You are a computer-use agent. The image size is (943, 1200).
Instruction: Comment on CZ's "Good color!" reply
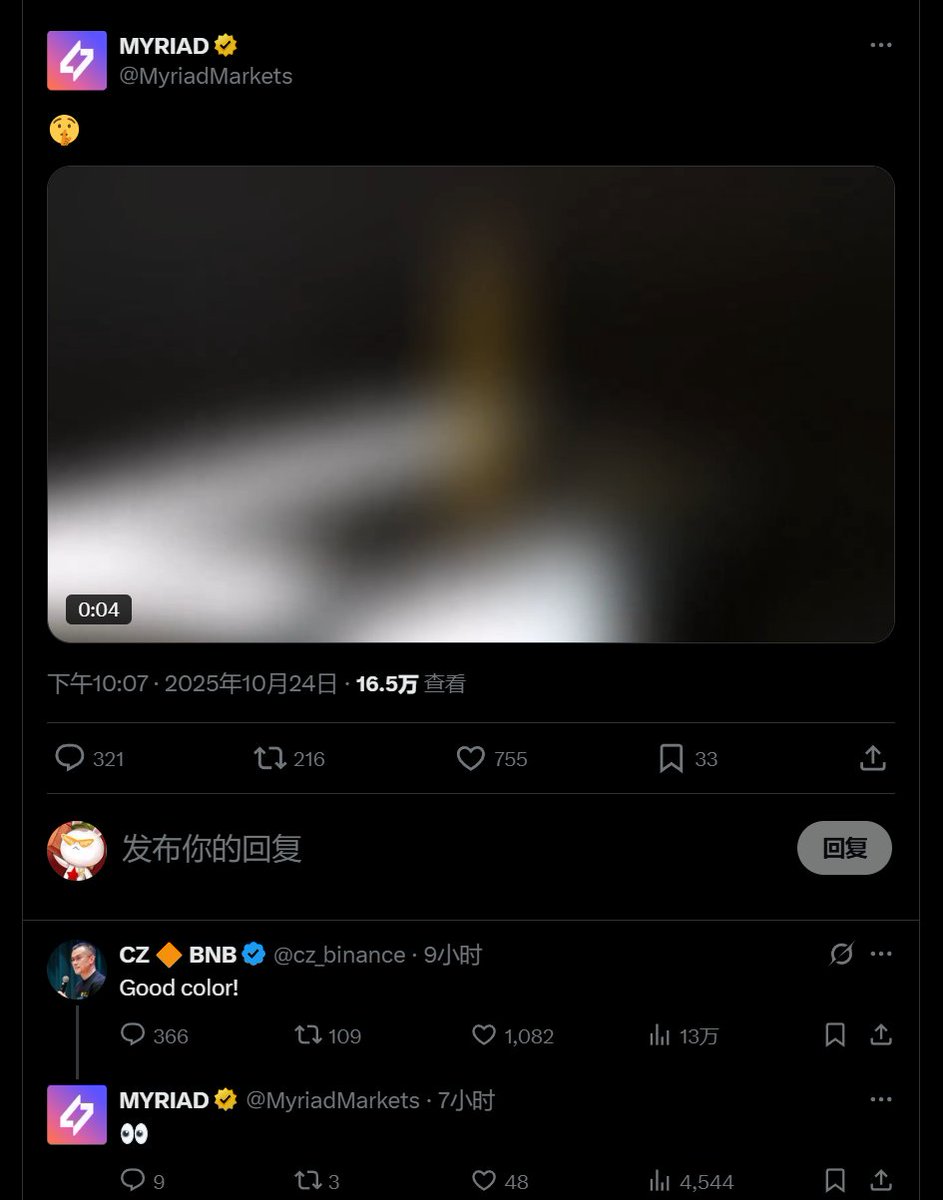(x=133, y=1035)
